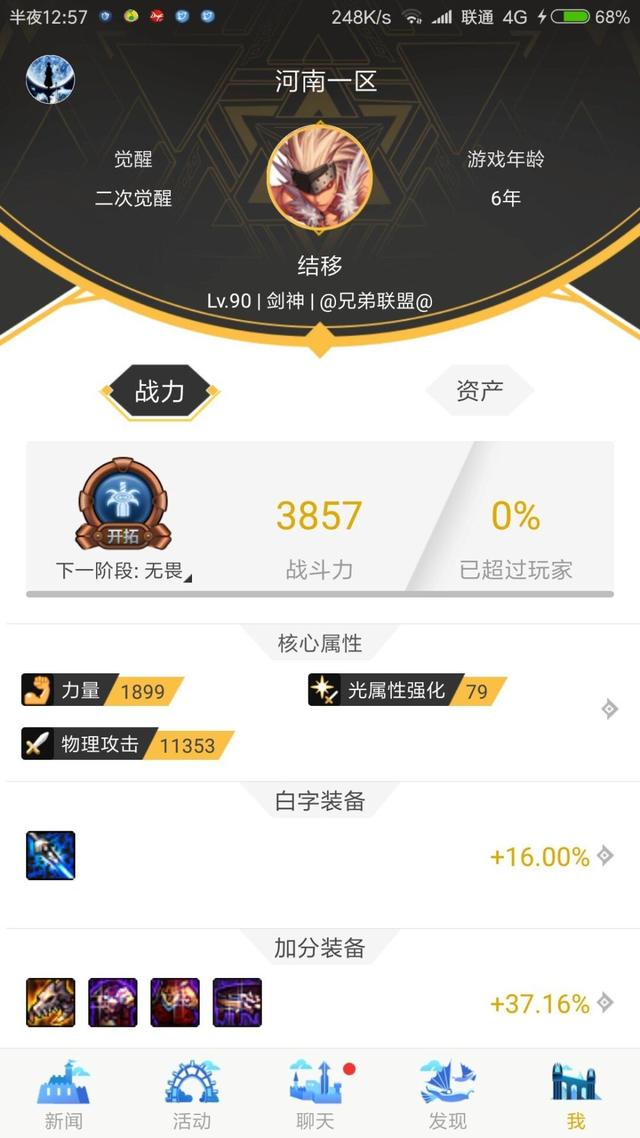
Task: Switch to the 战力 tab
Action: tap(160, 392)
